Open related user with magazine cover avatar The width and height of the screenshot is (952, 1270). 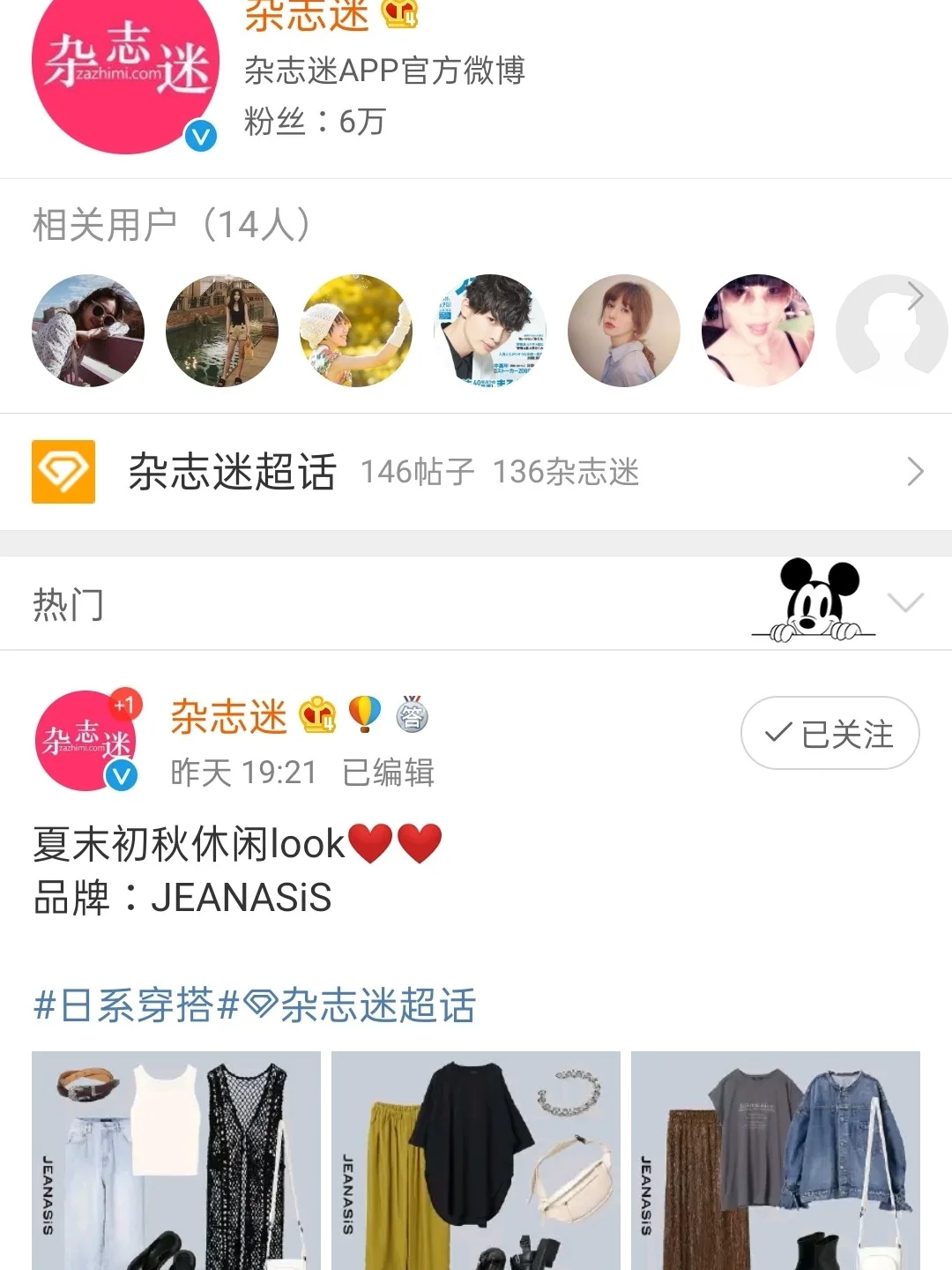click(490, 331)
